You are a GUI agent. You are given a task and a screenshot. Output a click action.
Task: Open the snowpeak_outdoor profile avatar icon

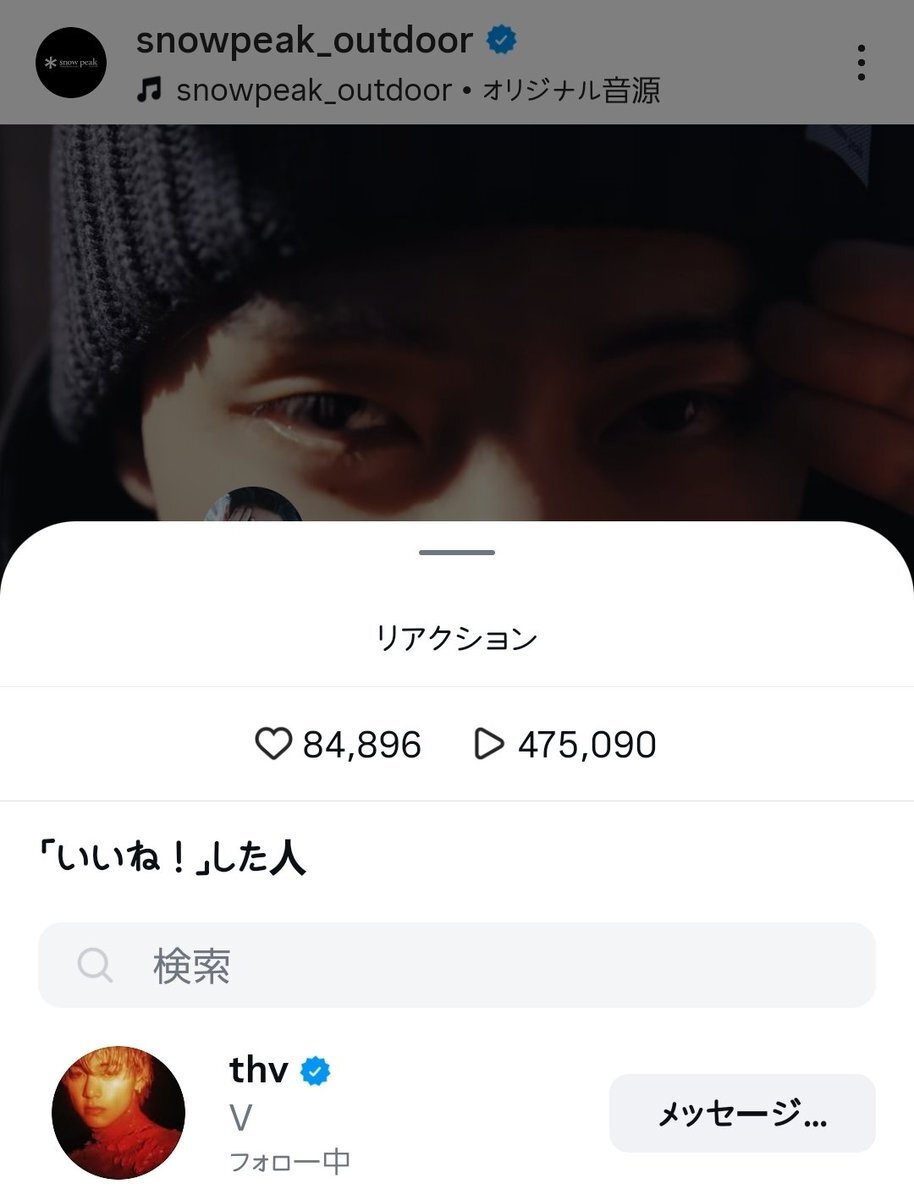70,62
